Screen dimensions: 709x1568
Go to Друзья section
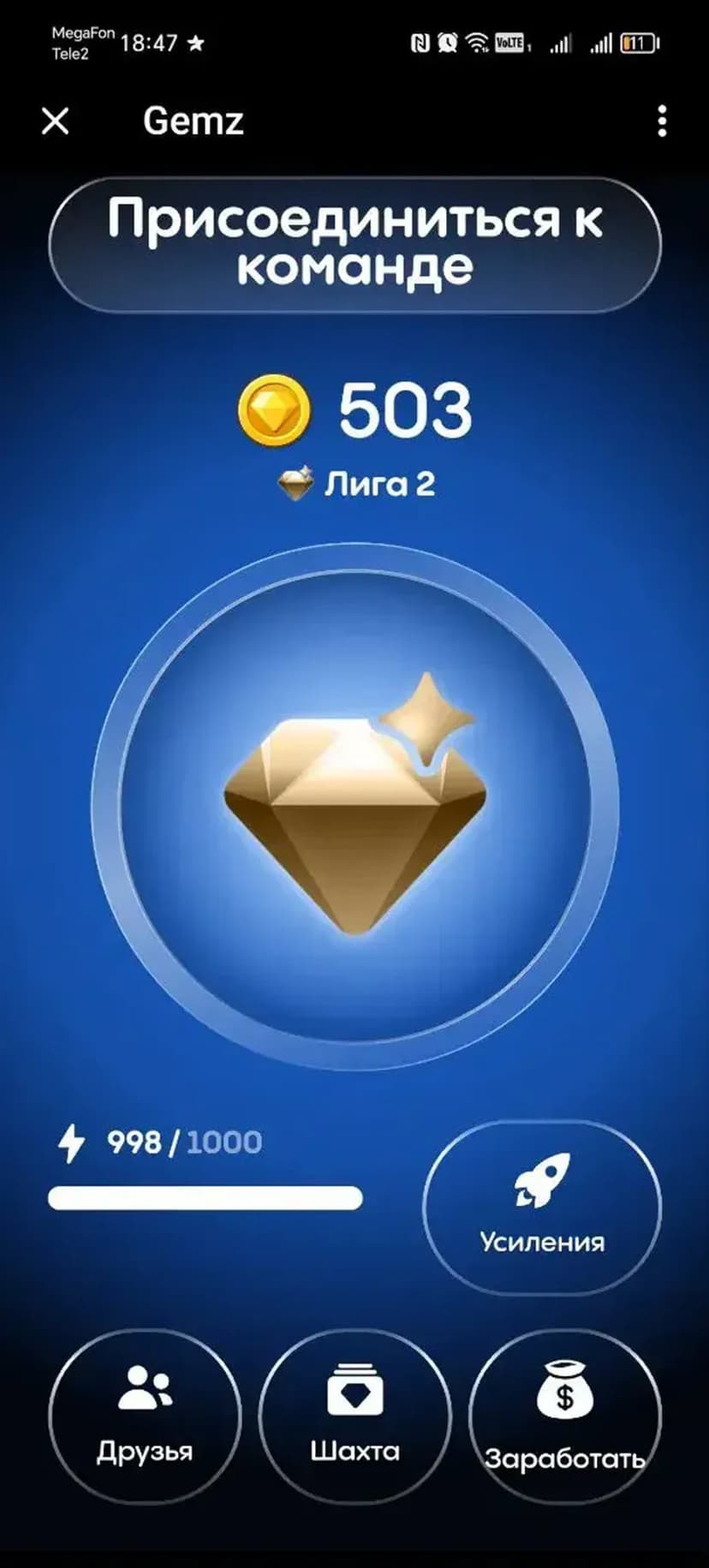coord(144,1416)
